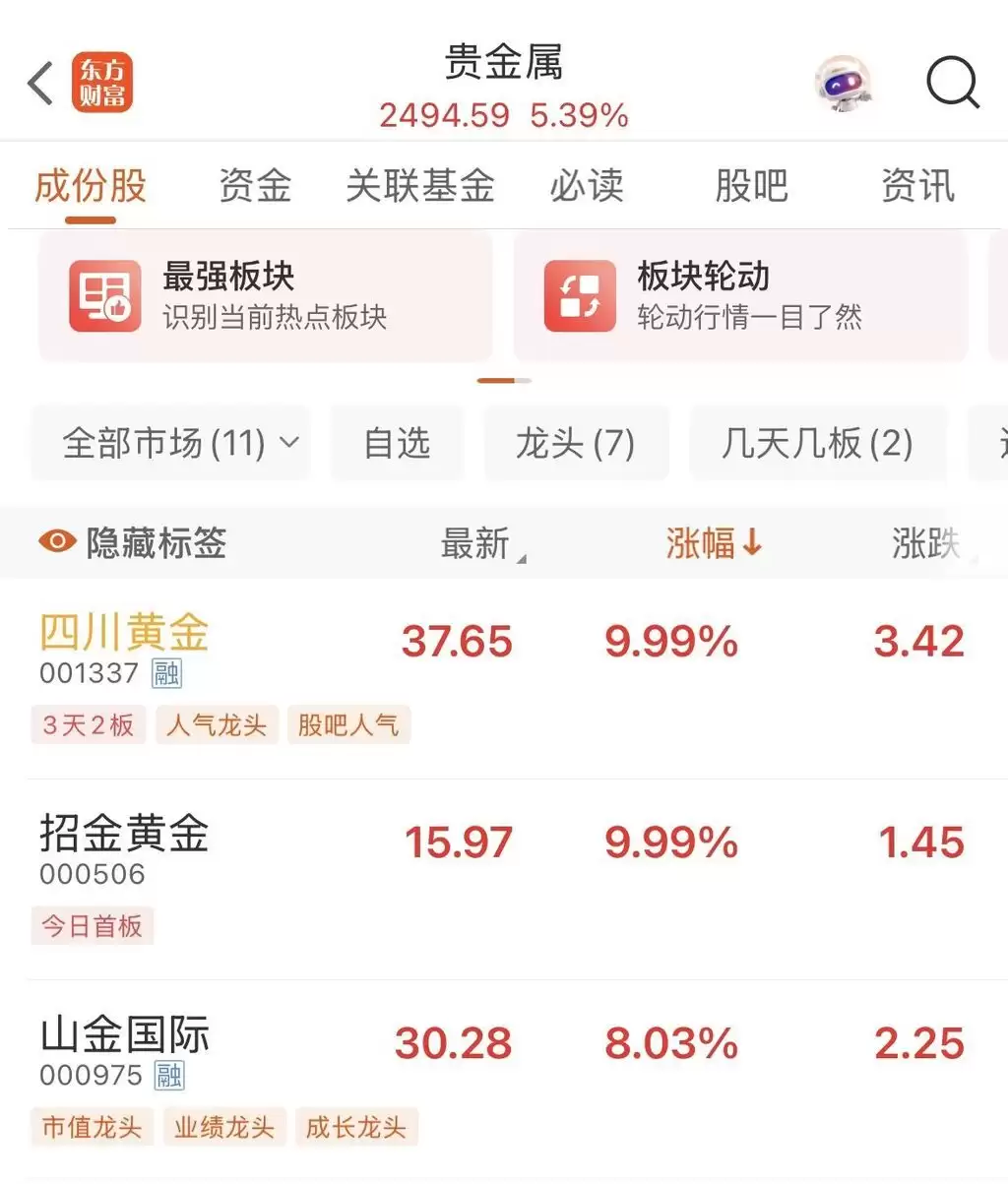Open the search magnifier icon
This screenshot has height=1184, width=1008.
(x=952, y=84)
